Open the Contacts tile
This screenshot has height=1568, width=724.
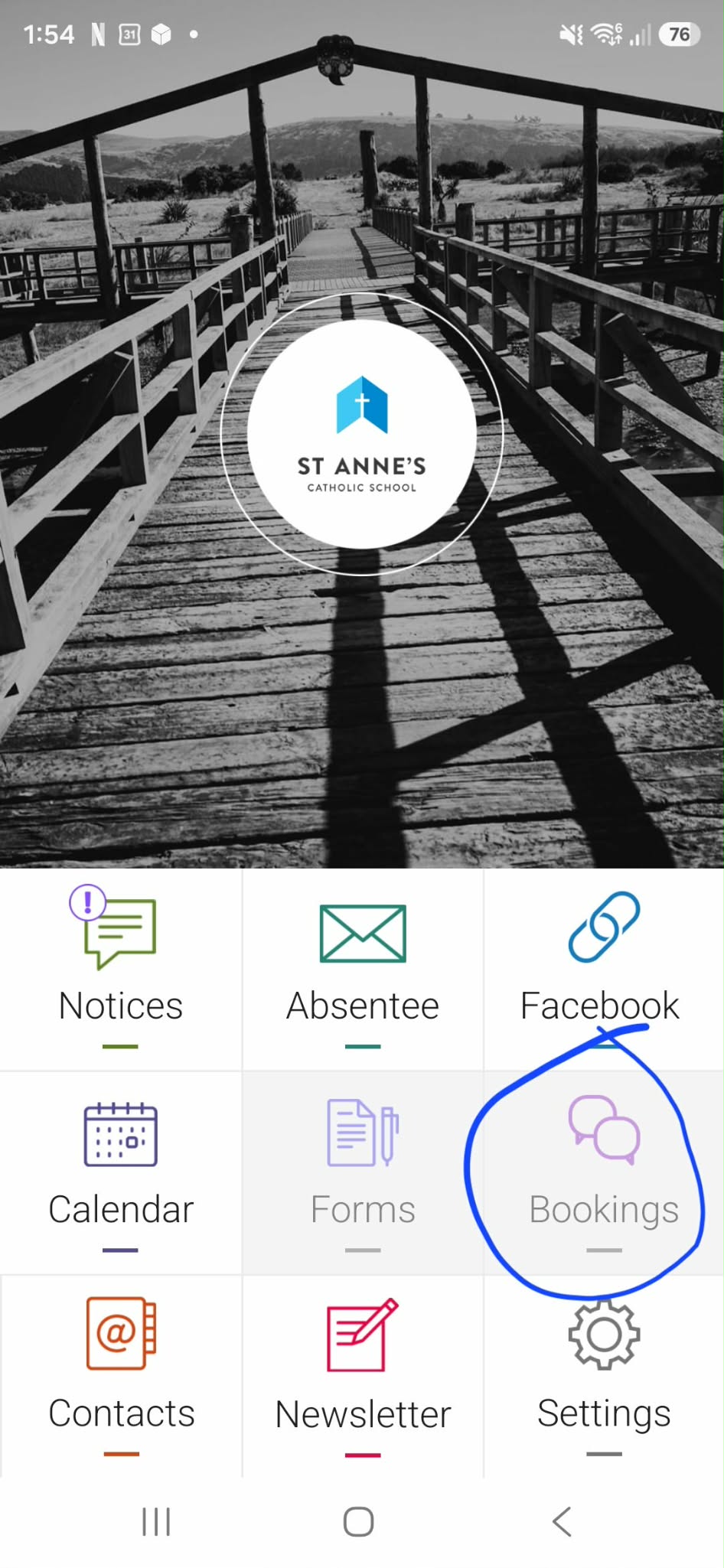point(121,1377)
